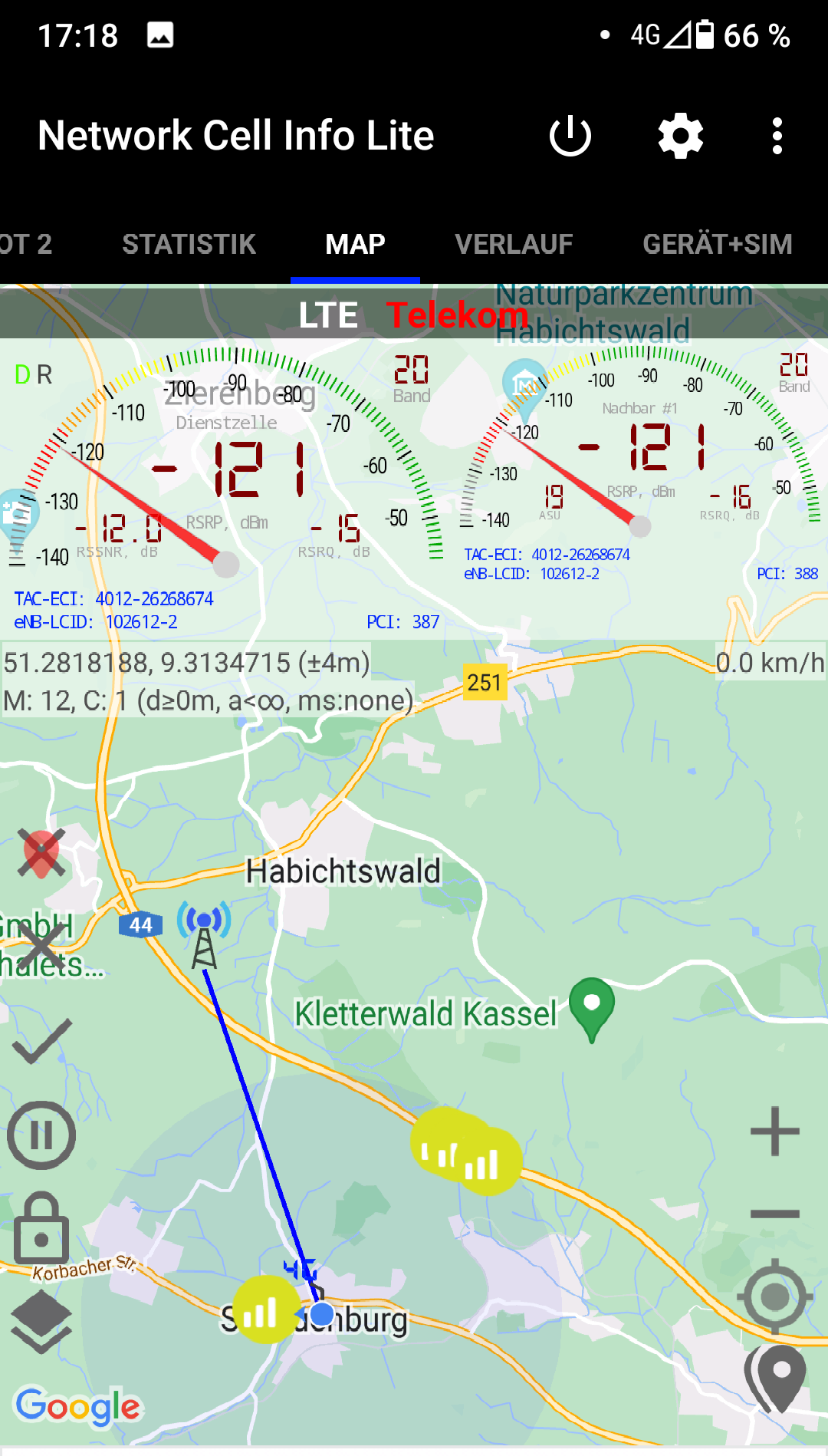Tap the cell tower marker

click(204, 933)
